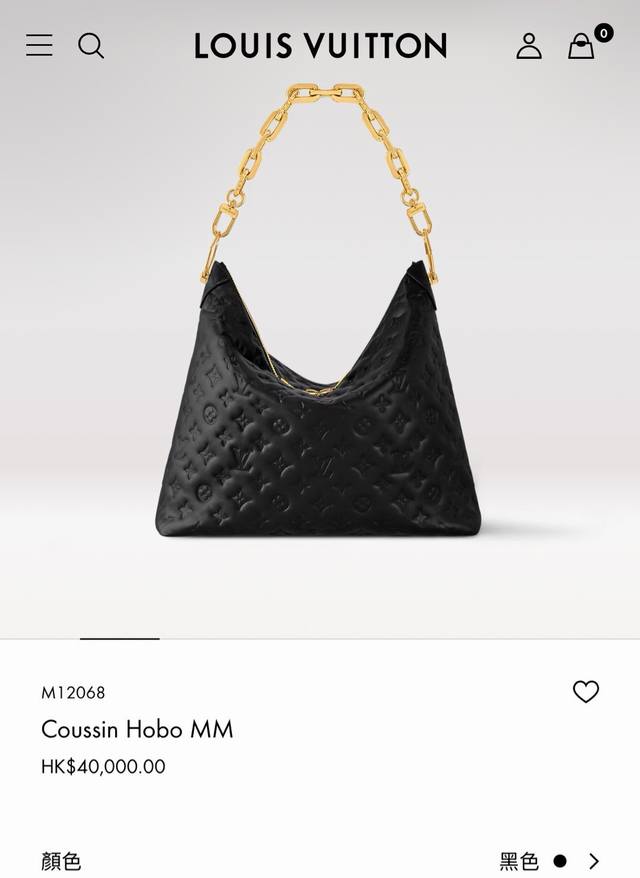
Task: Open the 顏色 colour selector row
Action: (320, 860)
